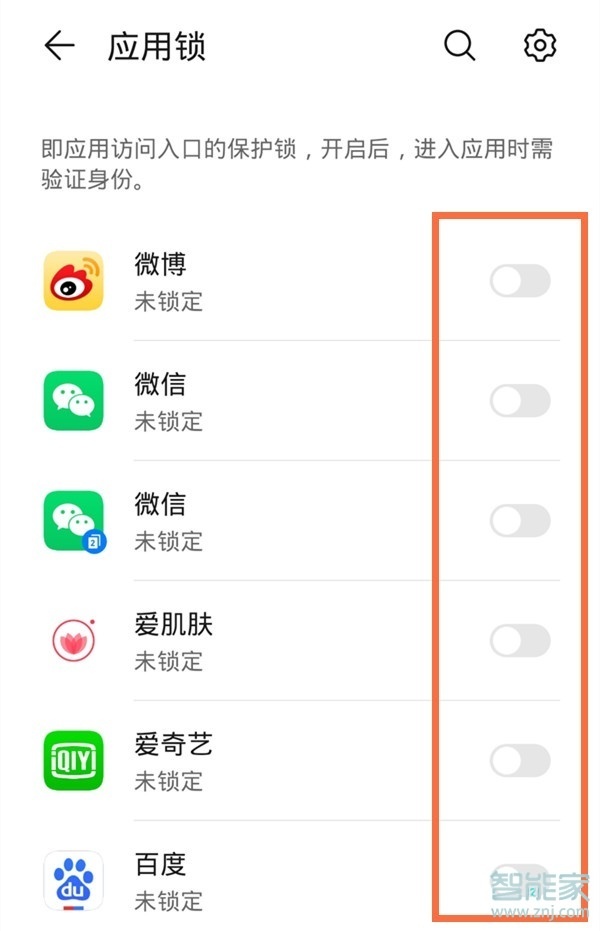Screen dimensions: 600x931
Task: Open search in 应用锁
Action: pos(459,45)
